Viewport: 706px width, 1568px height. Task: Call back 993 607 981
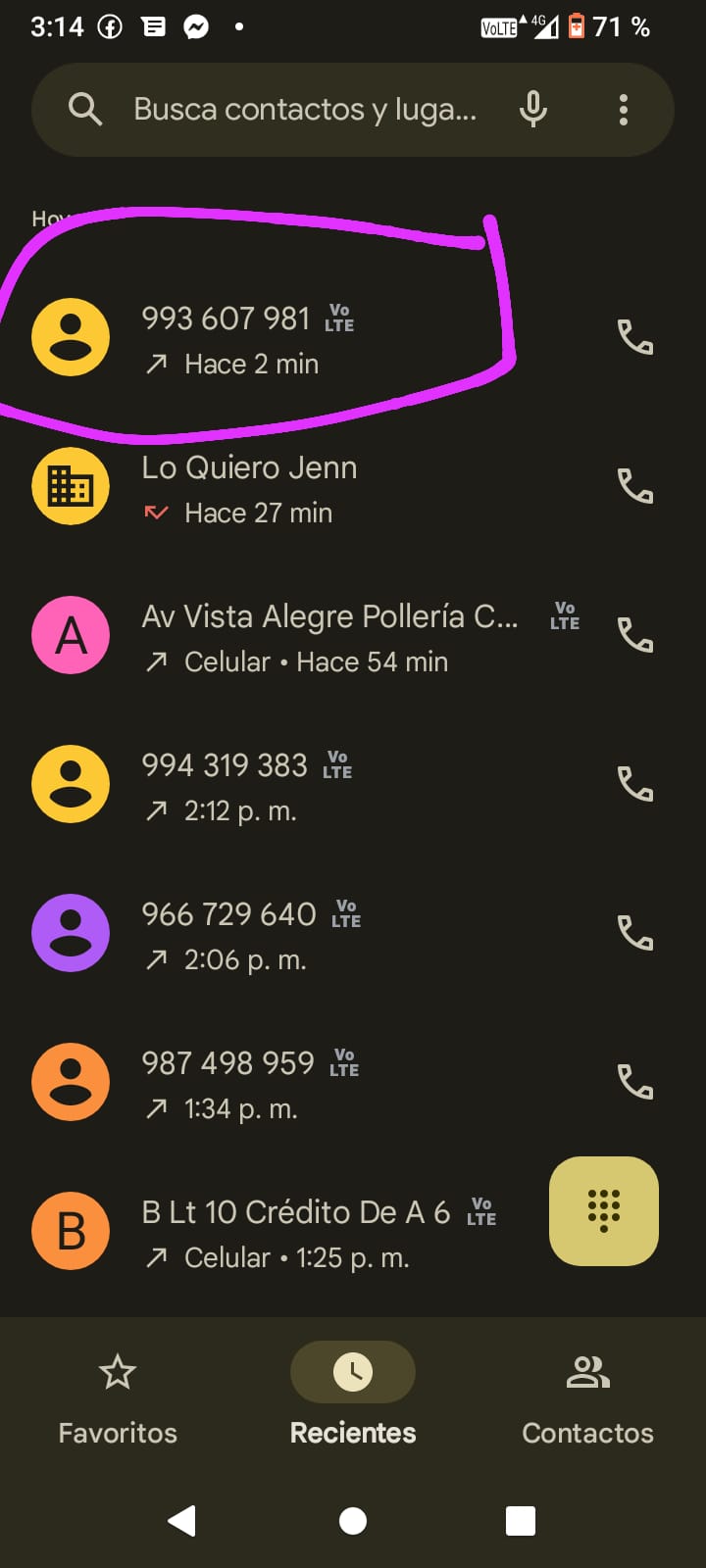pos(635,337)
